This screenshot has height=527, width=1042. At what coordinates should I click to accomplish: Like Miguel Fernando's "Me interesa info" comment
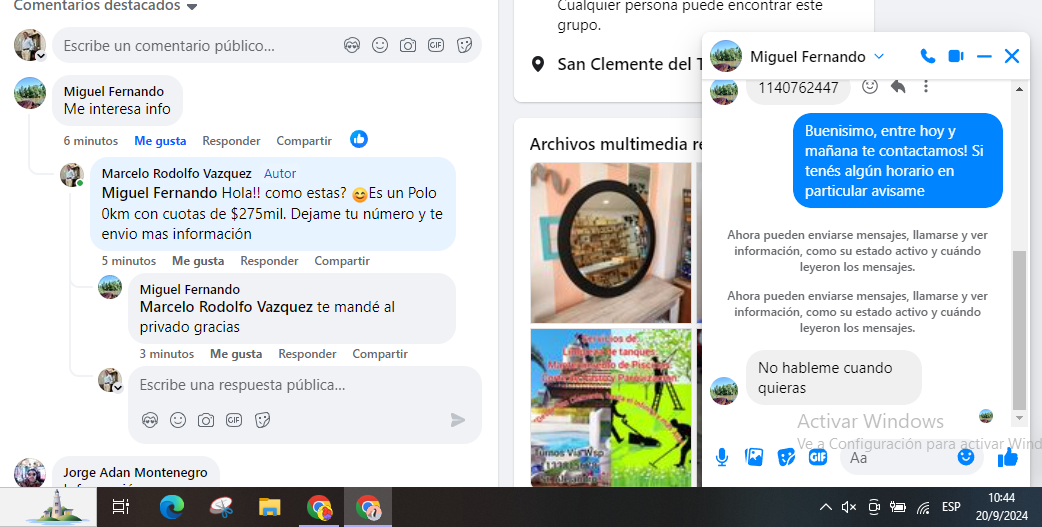tap(160, 141)
